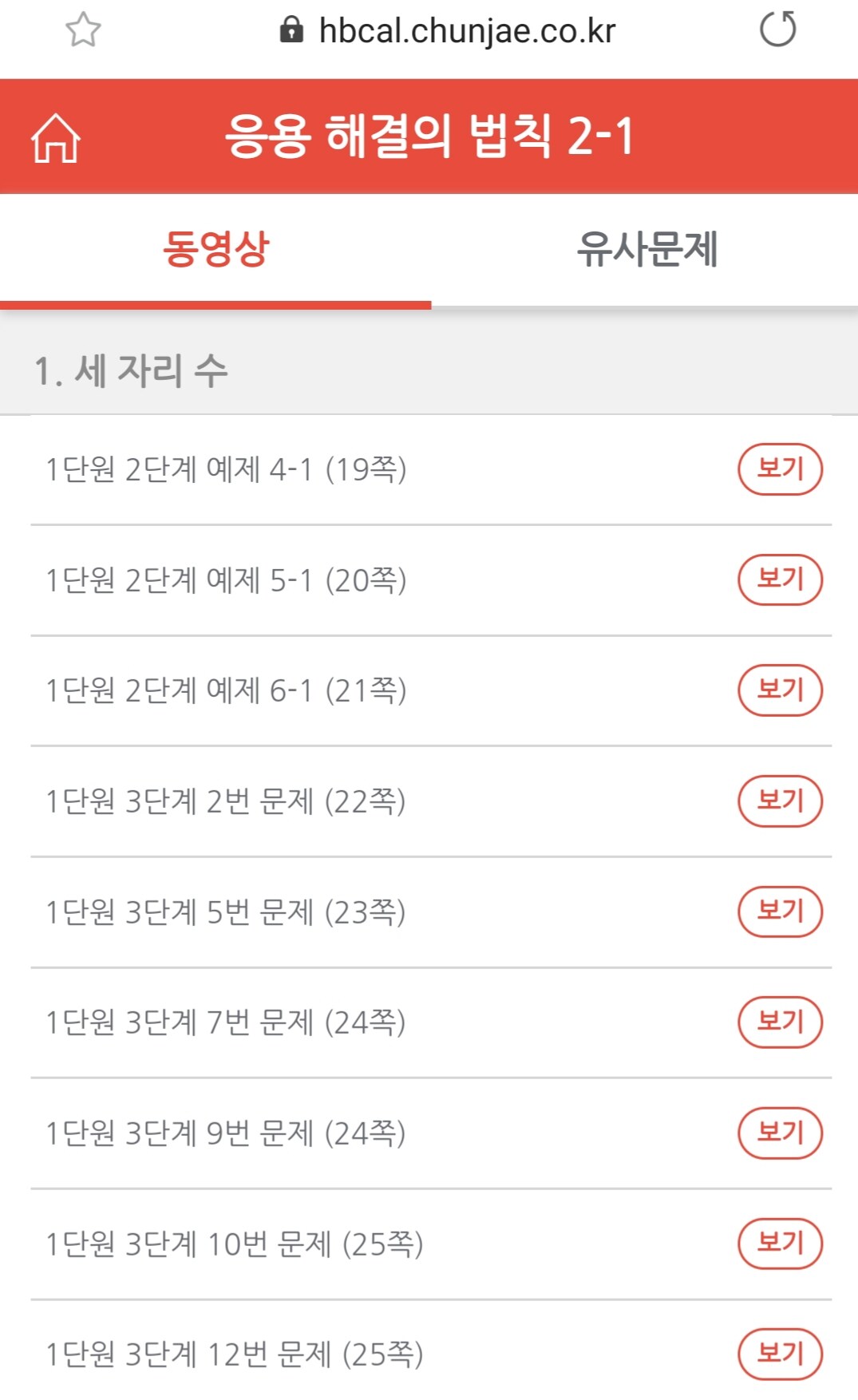Image resolution: width=858 pixels, height=1400 pixels.
Task: Reload the page
Action: pyautogui.click(x=777, y=30)
